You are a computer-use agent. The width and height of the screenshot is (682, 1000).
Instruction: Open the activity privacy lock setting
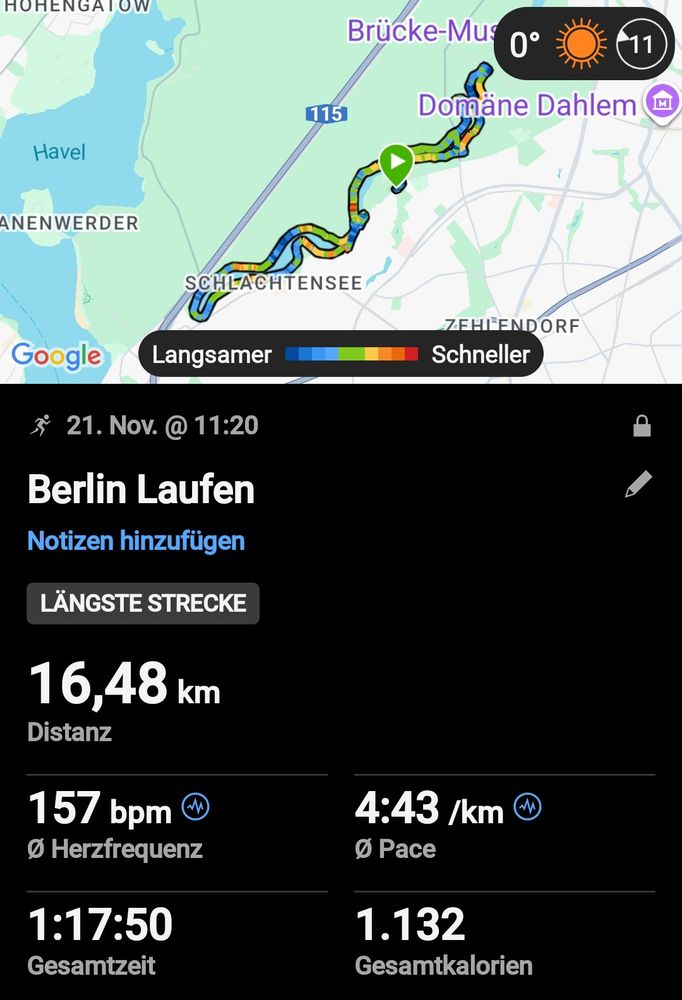pos(642,427)
